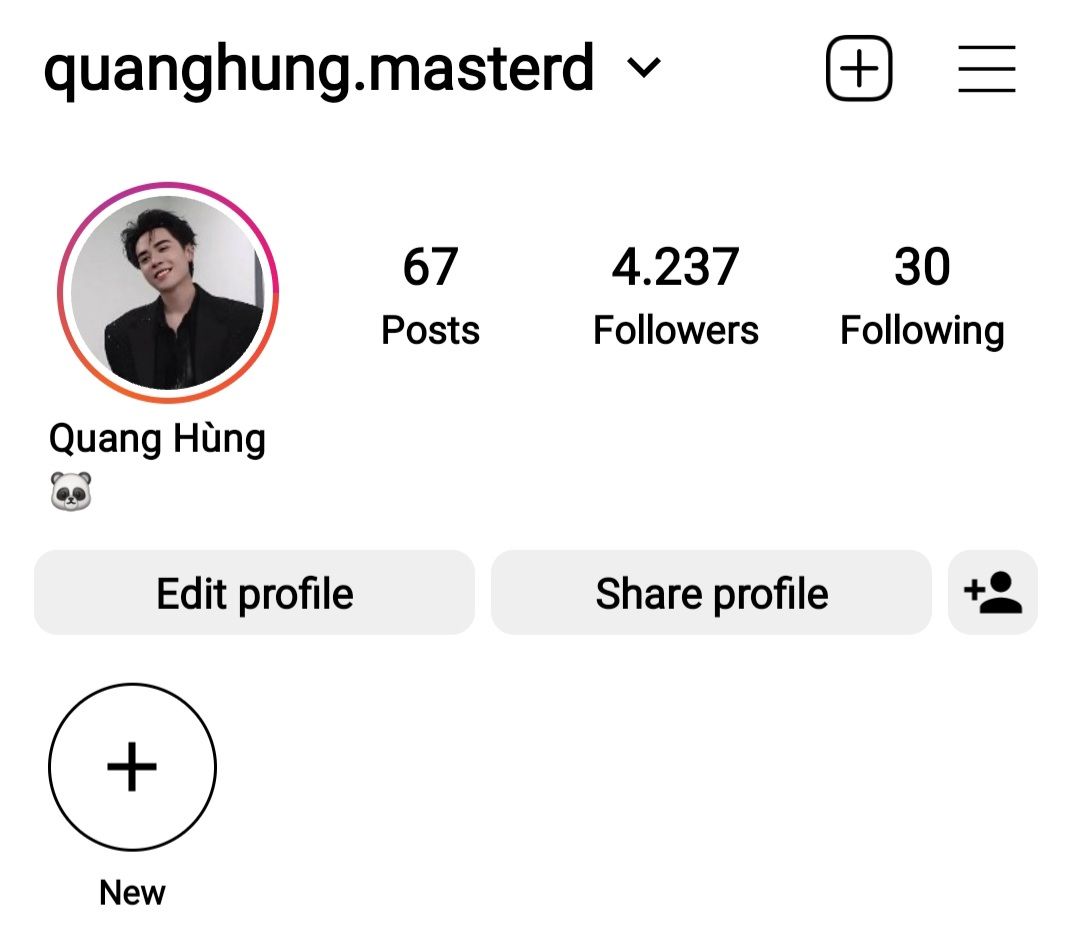Viewport: 1080px width, 926px height.
Task: Show the 30 Following list
Action: click(x=921, y=295)
